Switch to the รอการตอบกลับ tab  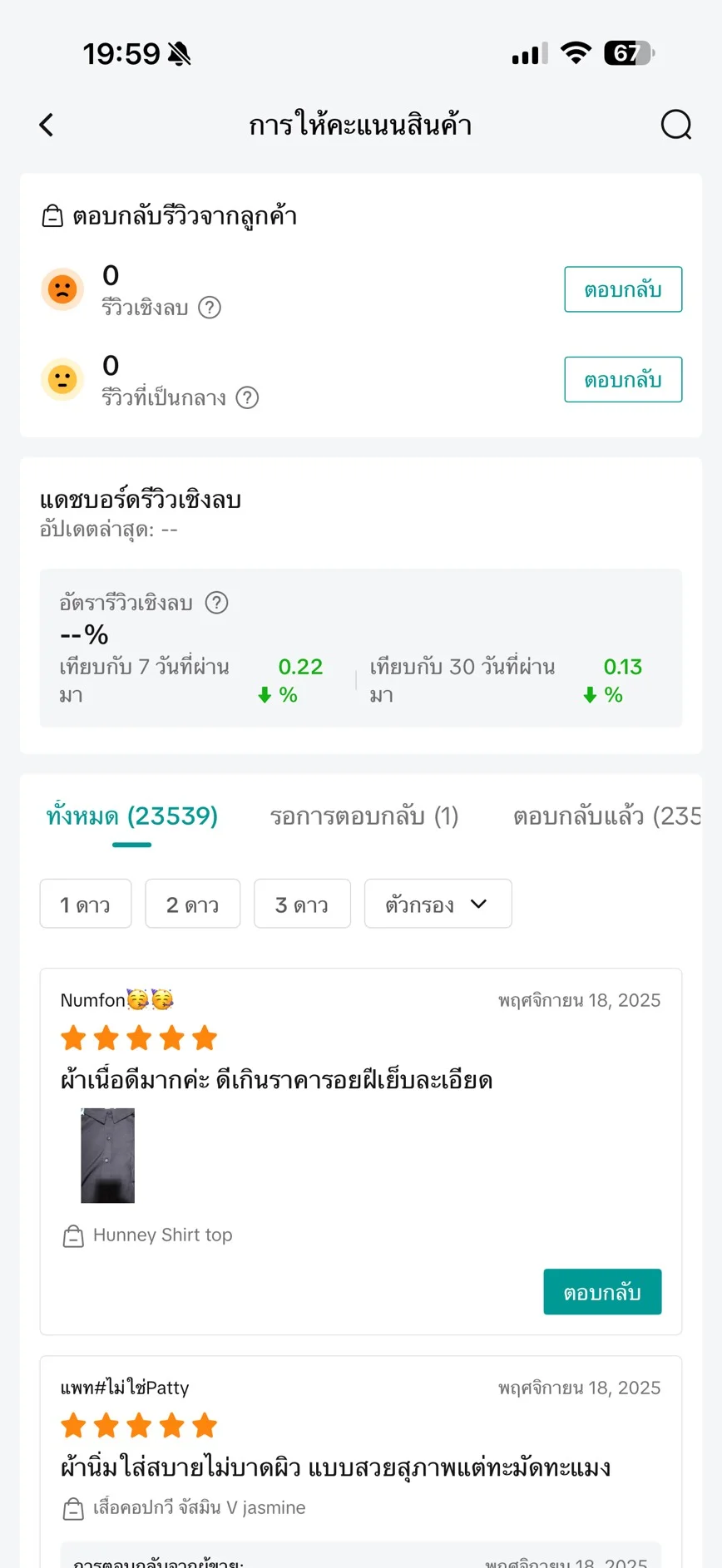pyautogui.click(x=363, y=817)
